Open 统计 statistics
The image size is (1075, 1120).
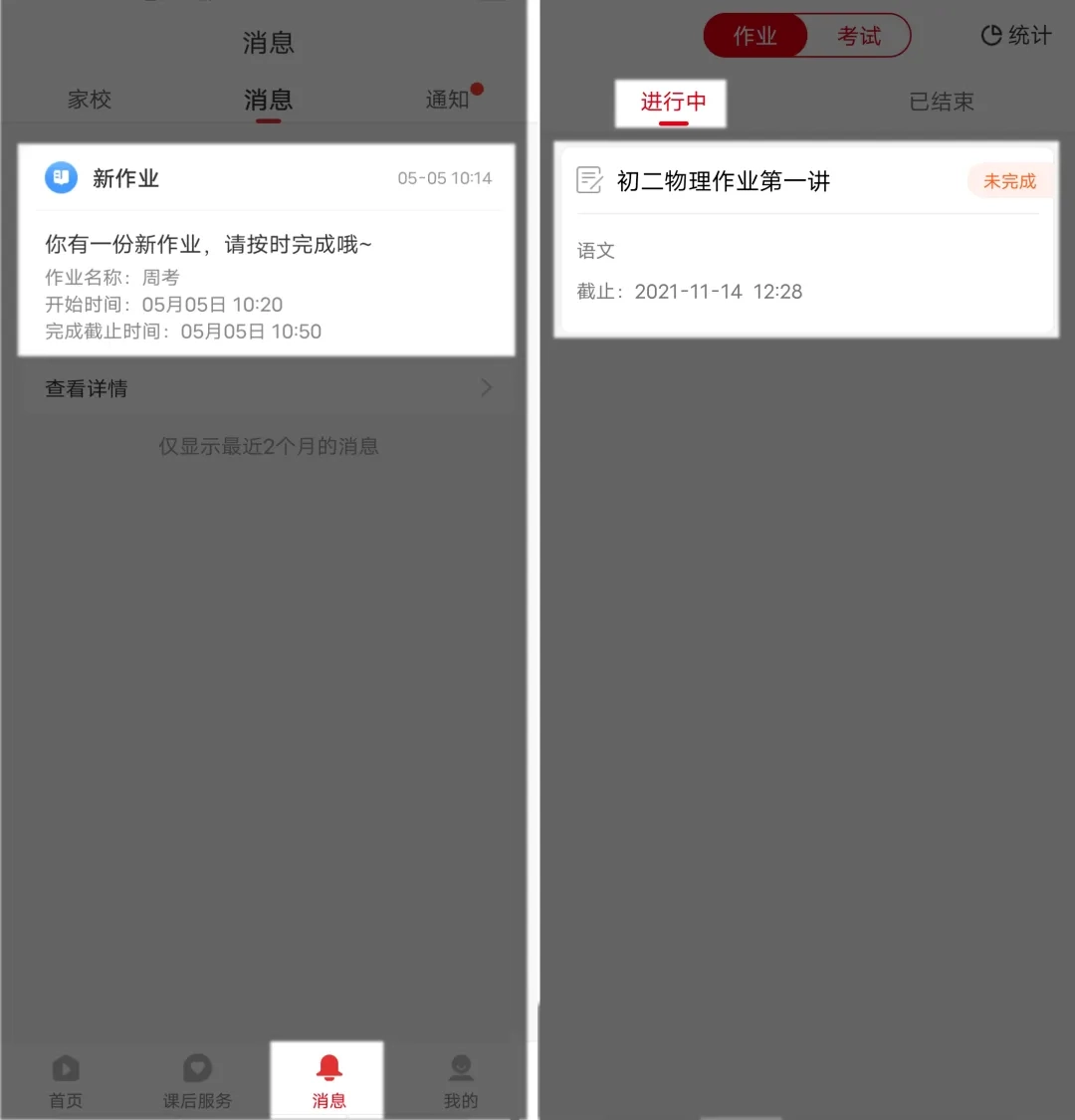(1015, 35)
